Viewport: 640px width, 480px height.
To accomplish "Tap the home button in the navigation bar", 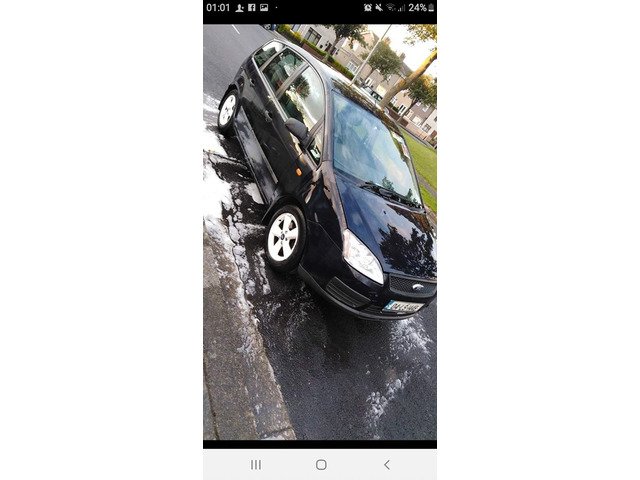I will coord(321,465).
